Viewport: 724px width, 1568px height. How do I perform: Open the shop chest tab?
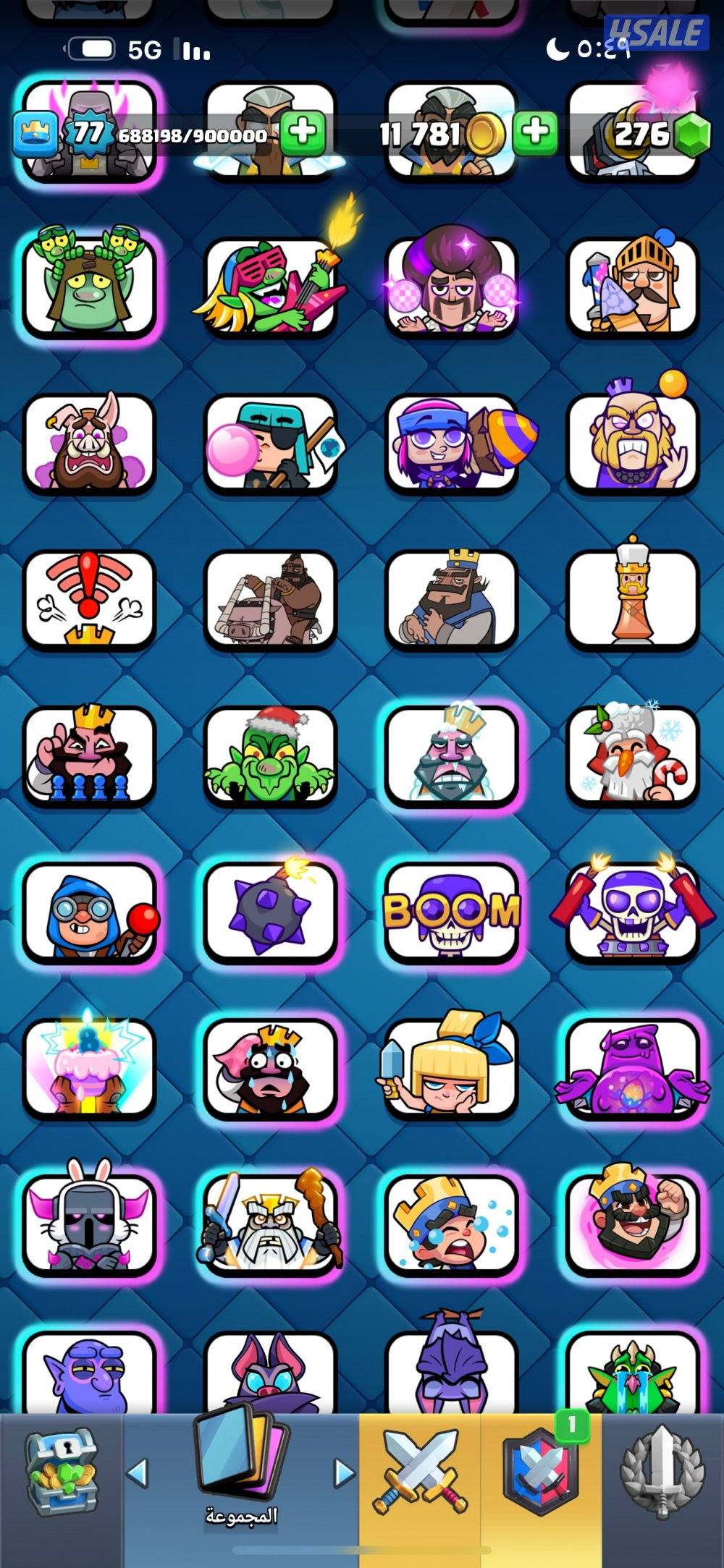pyautogui.click(x=61, y=1475)
